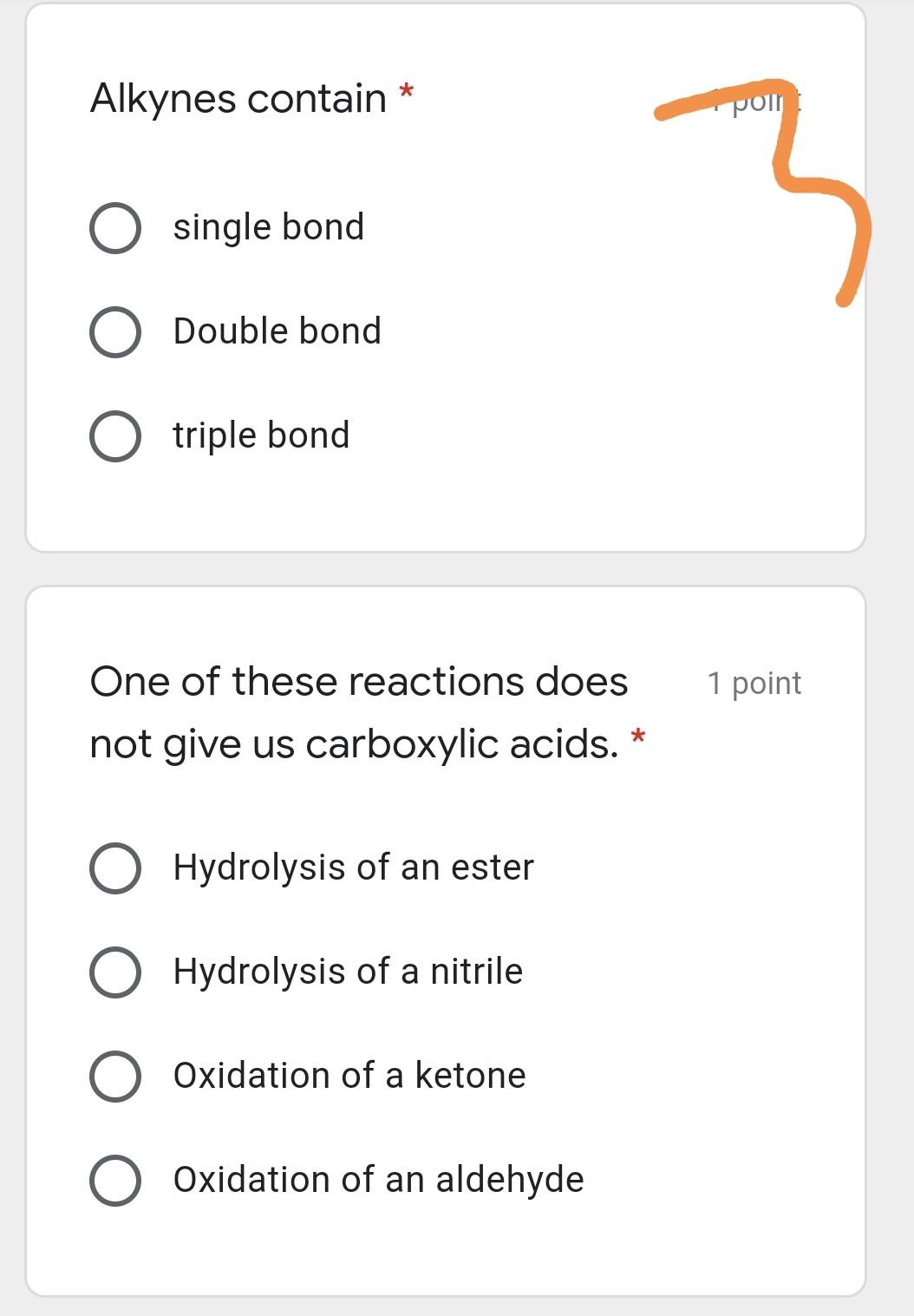Click the Hydrolysis of an ester text

coord(354,867)
